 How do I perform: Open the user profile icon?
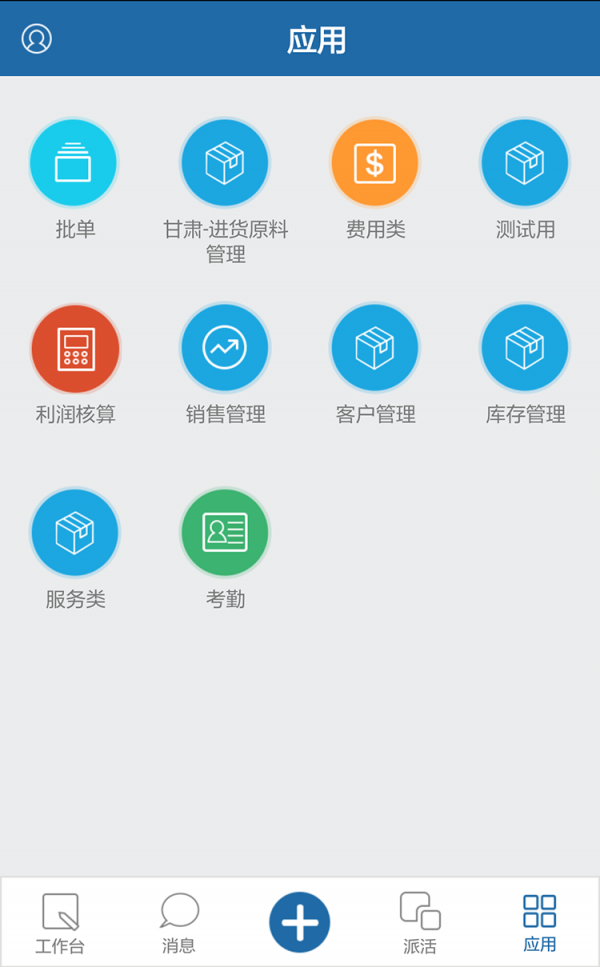click(x=36, y=39)
